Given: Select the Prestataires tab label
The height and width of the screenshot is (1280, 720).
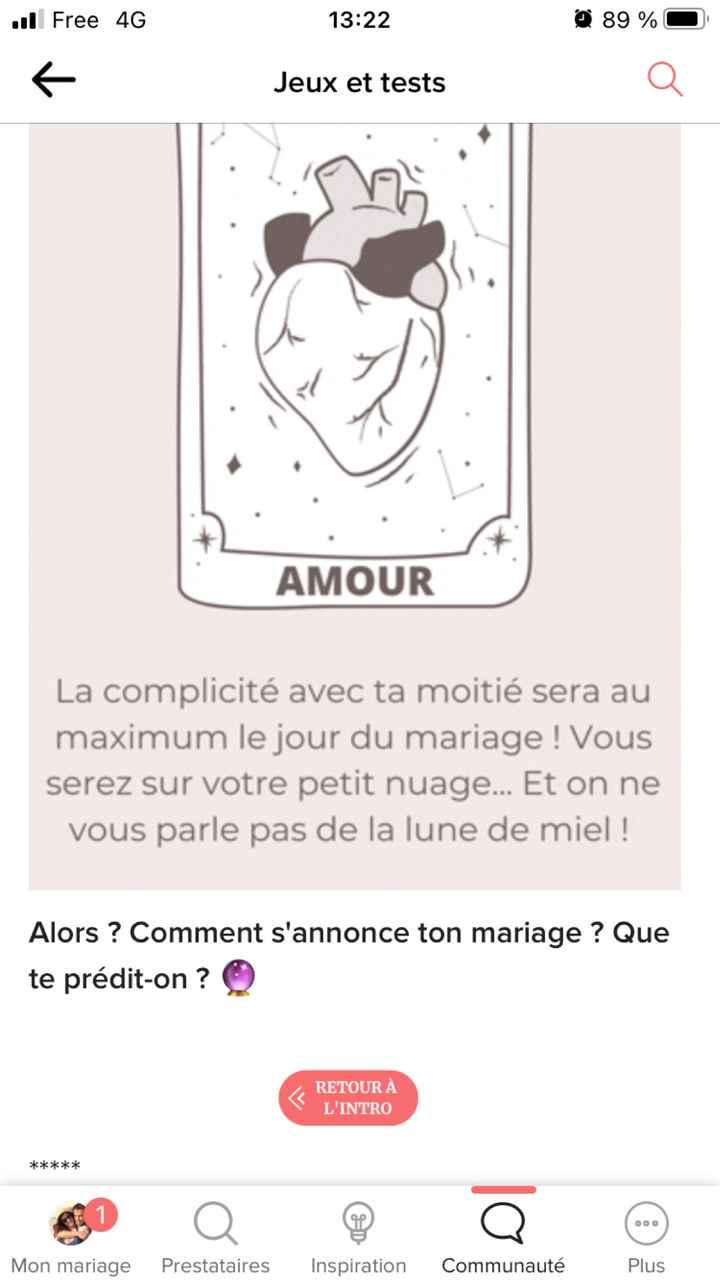Looking at the screenshot, I should [214, 1265].
